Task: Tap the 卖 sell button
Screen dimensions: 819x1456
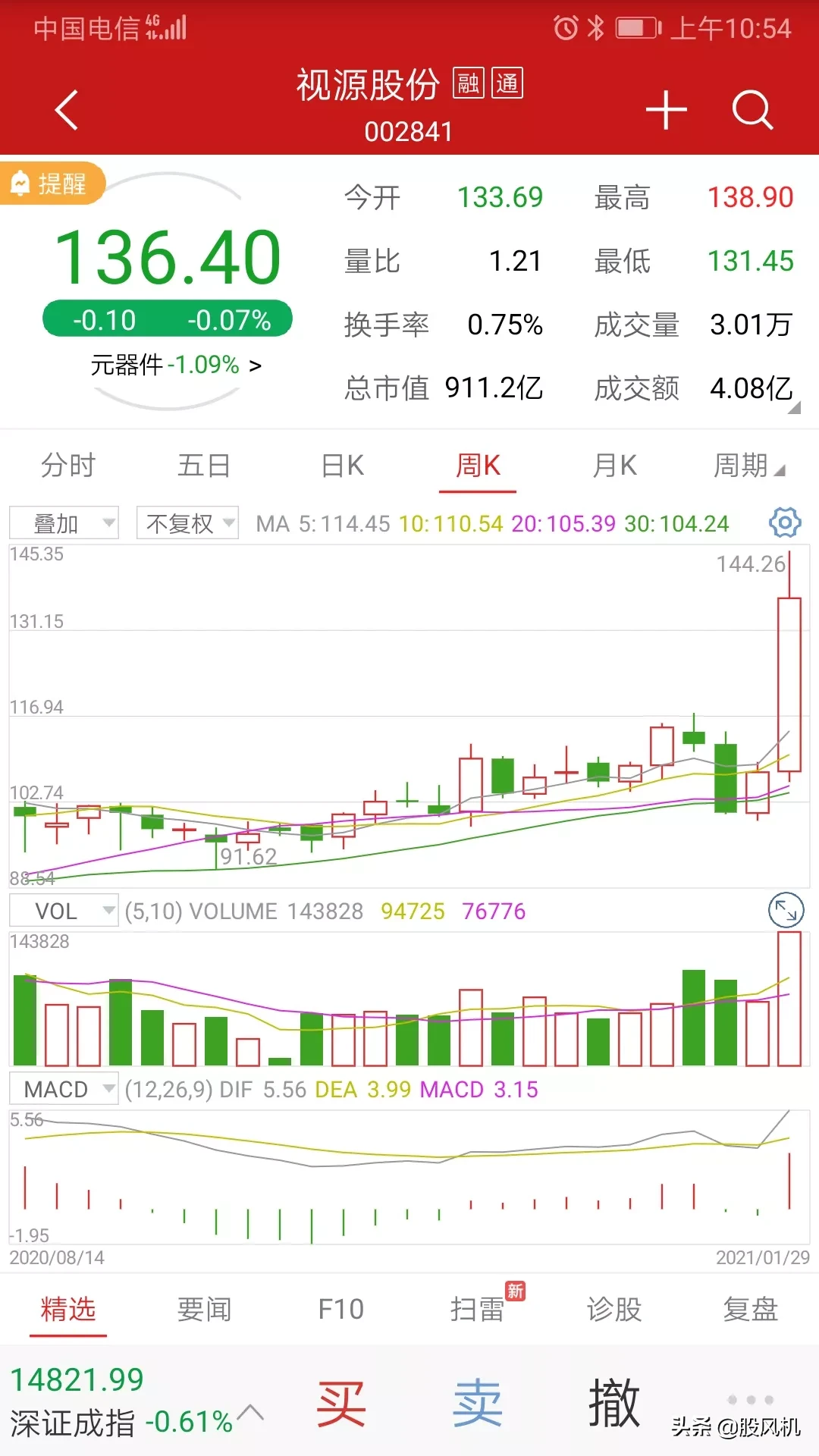Action: coord(478,1404)
